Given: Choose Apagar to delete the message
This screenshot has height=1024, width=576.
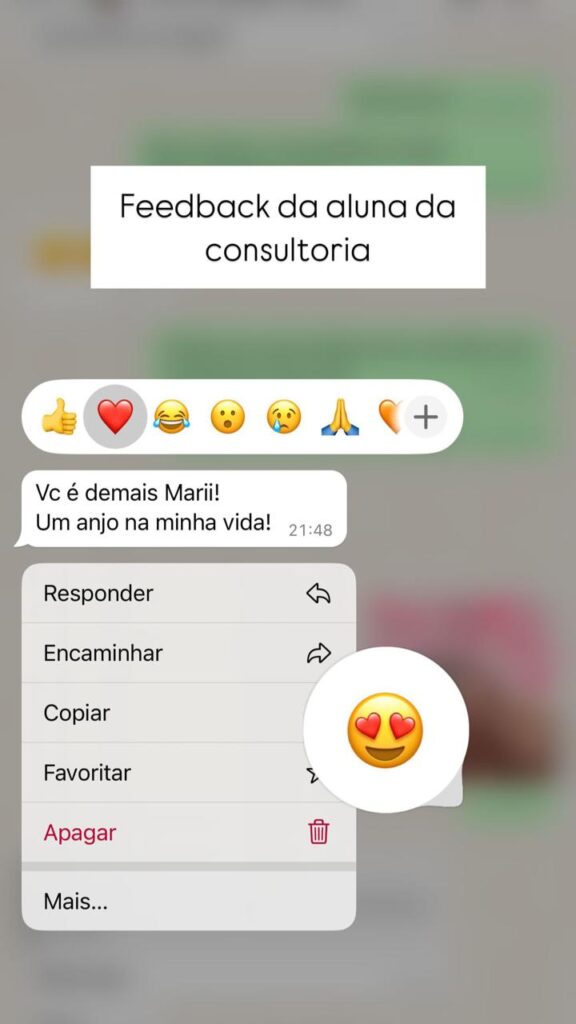Looking at the screenshot, I should tap(189, 833).
